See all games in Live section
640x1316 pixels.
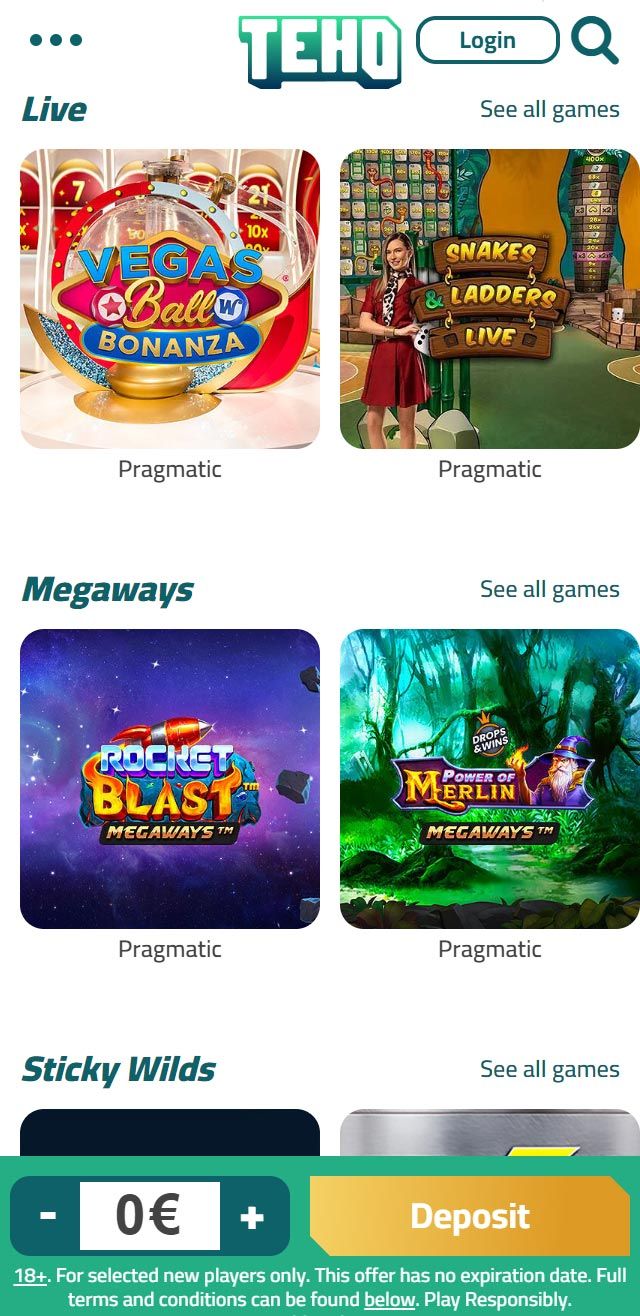[x=549, y=109]
